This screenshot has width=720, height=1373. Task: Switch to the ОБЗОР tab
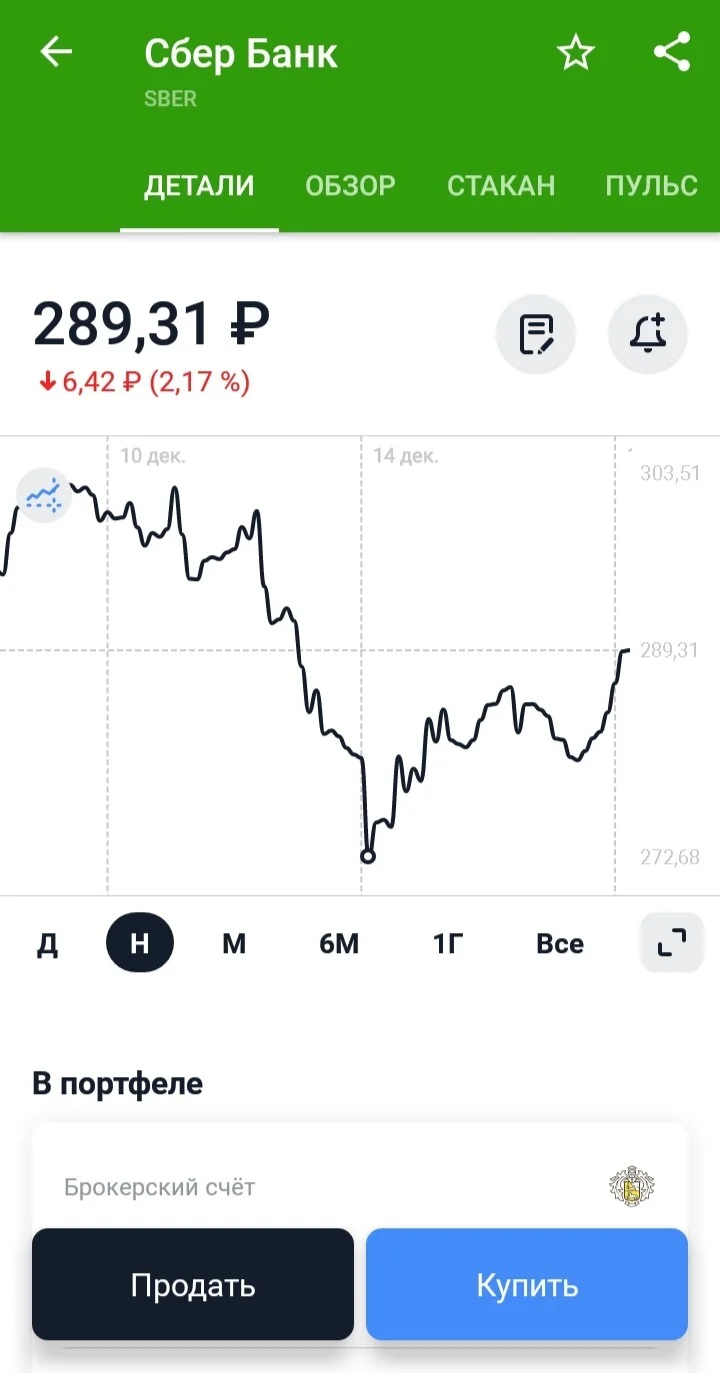coord(350,186)
